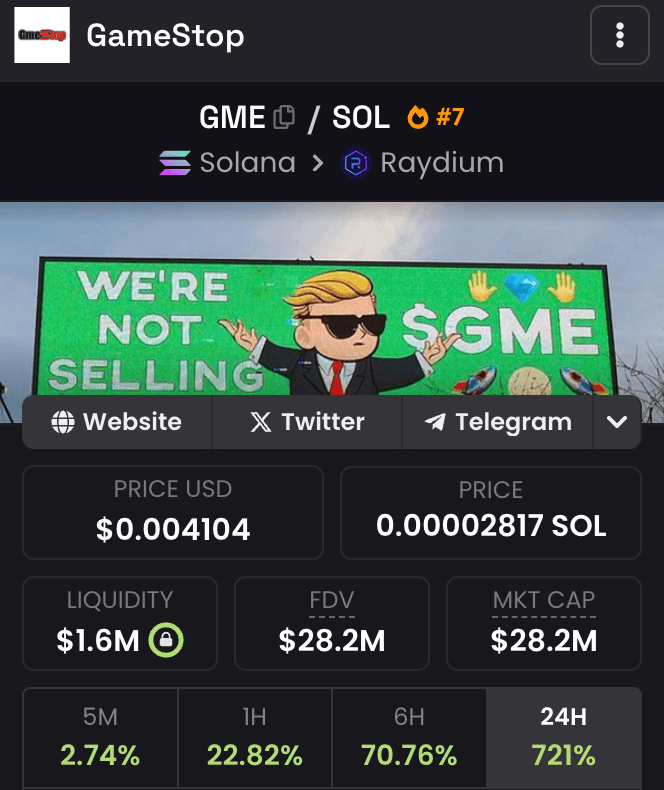
Task: Copy the GME token address
Action: pos(285,117)
